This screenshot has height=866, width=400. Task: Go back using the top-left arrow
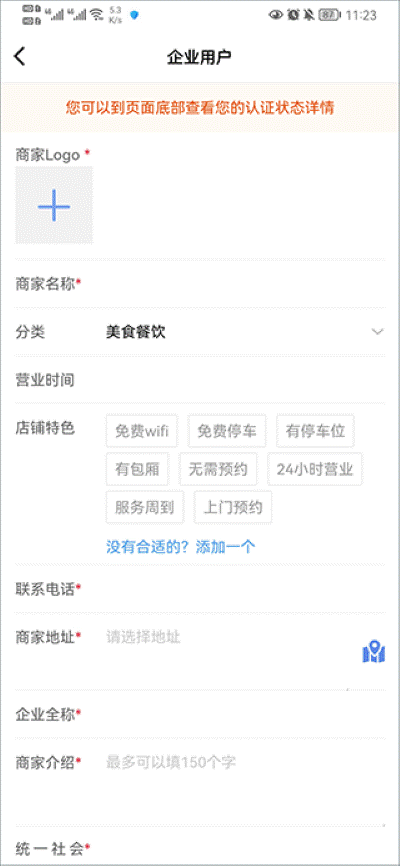tap(20, 56)
